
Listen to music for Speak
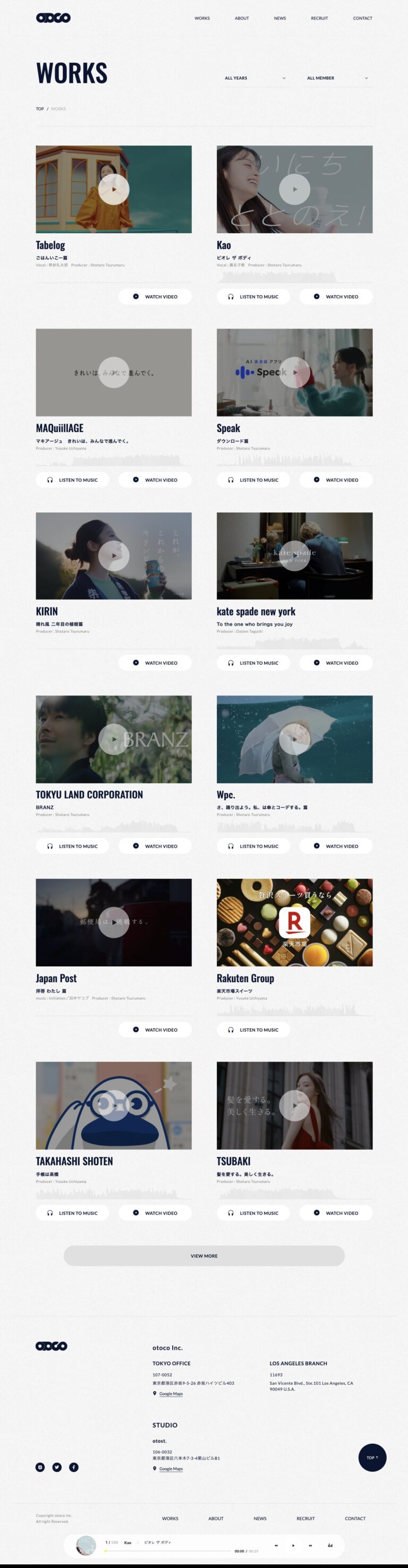pyautogui.click(x=253, y=479)
